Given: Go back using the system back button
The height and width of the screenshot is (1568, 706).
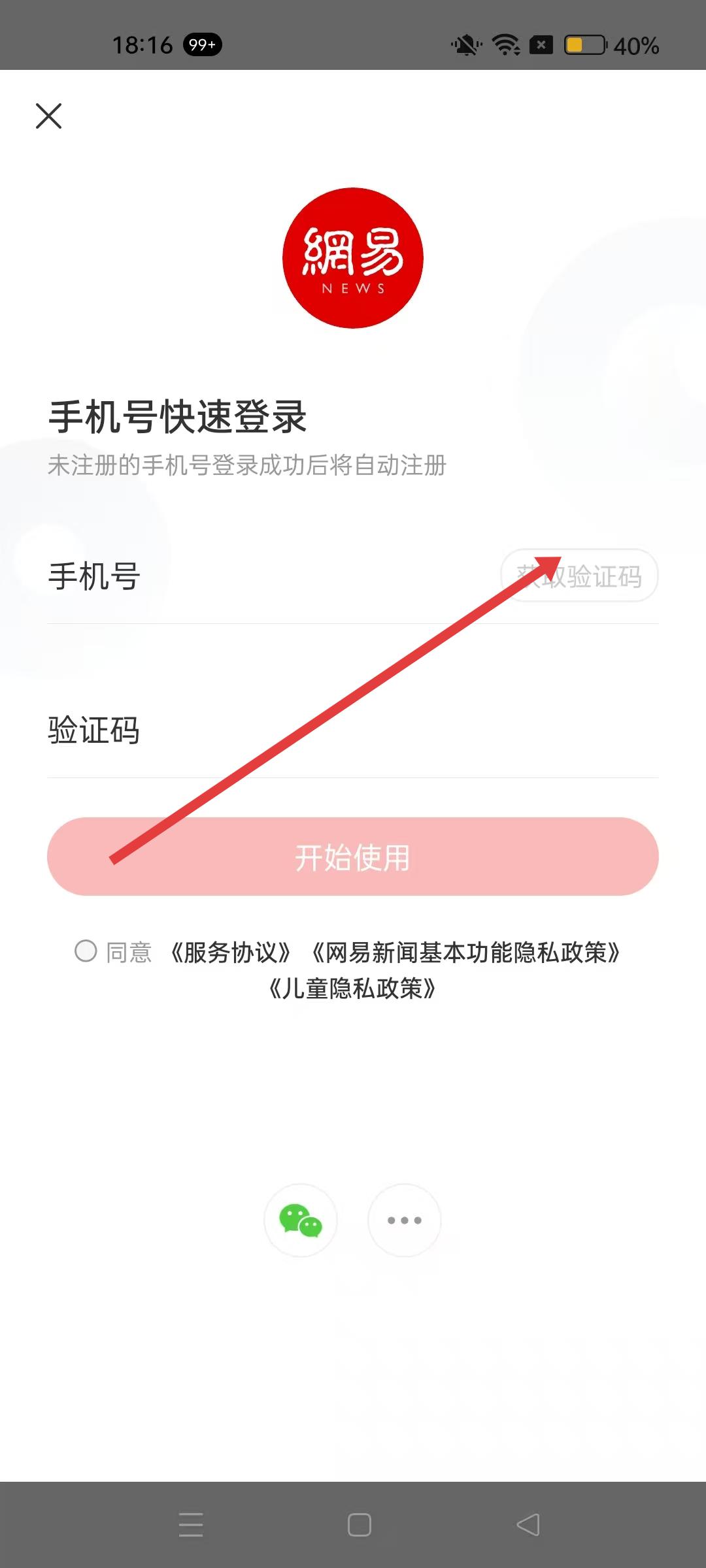Looking at the screenshot, I should 528,1525.
